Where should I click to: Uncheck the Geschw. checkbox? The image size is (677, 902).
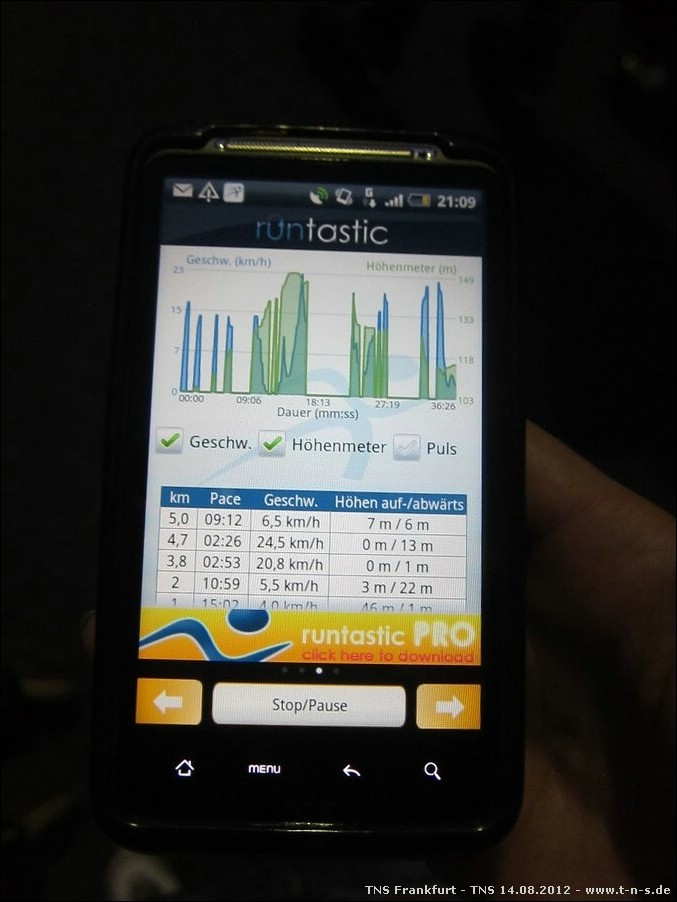pyautogui.click(x=171, y=442)
